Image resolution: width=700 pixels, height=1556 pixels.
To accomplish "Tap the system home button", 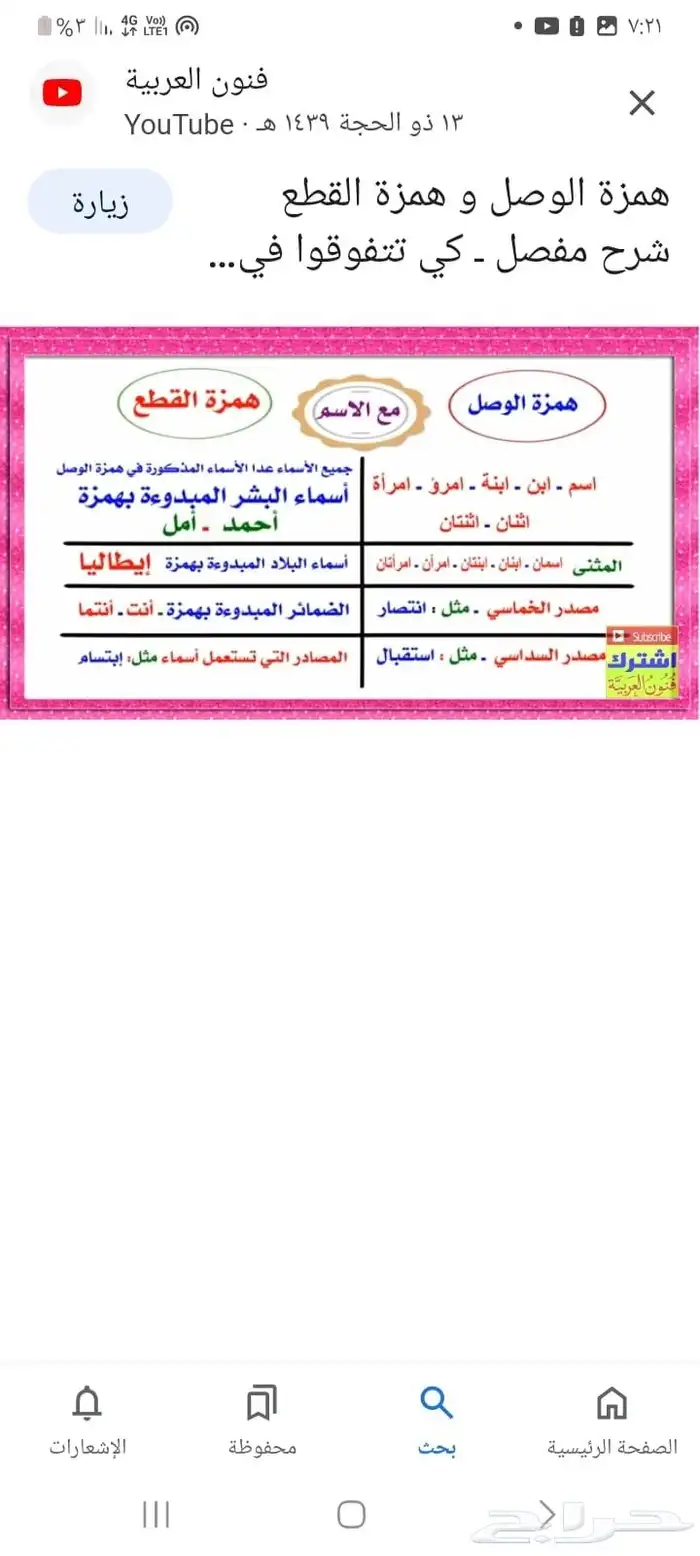I will click(351, 1514).
